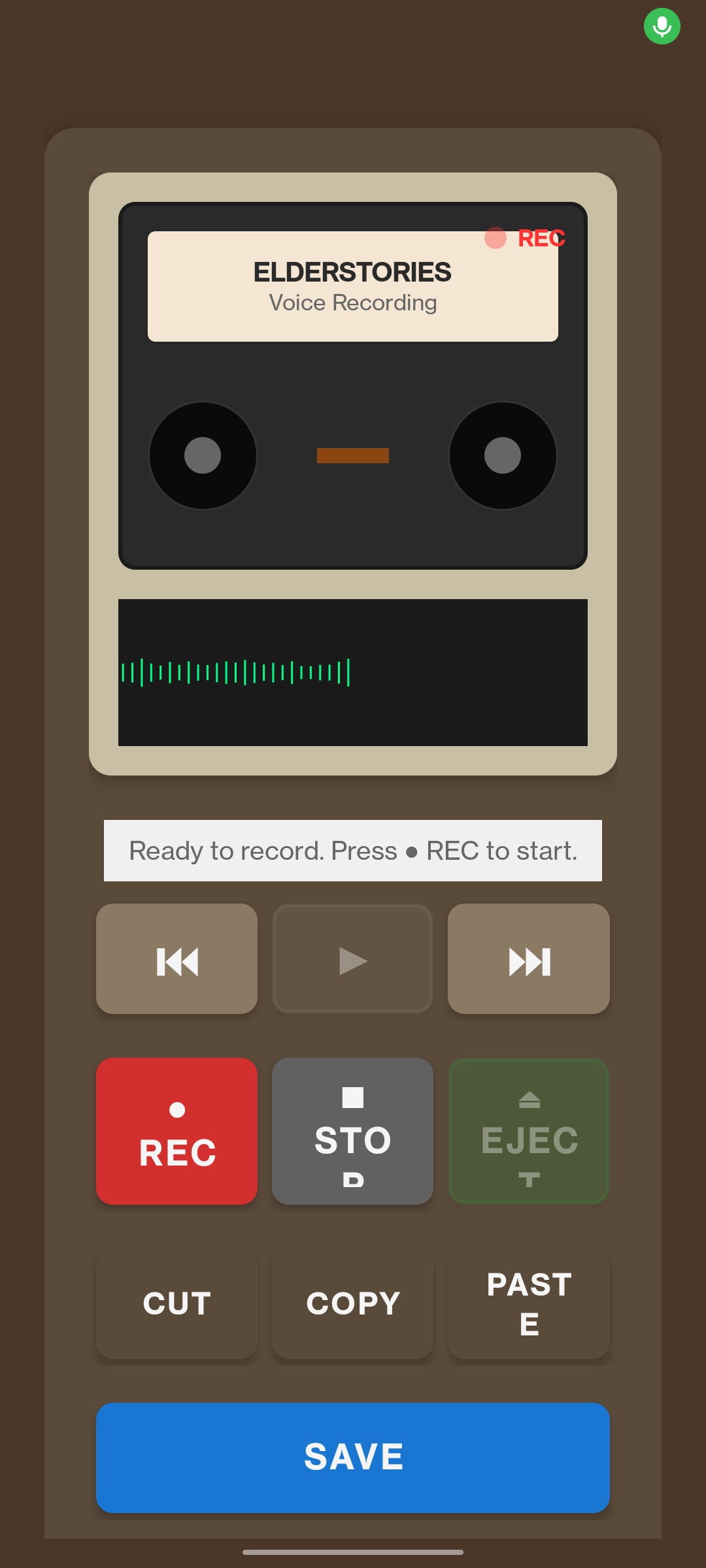The width and height of the screenshot is (706, 1568).
Task: Click the green microphone icon
Action: (x=662, y=26)
